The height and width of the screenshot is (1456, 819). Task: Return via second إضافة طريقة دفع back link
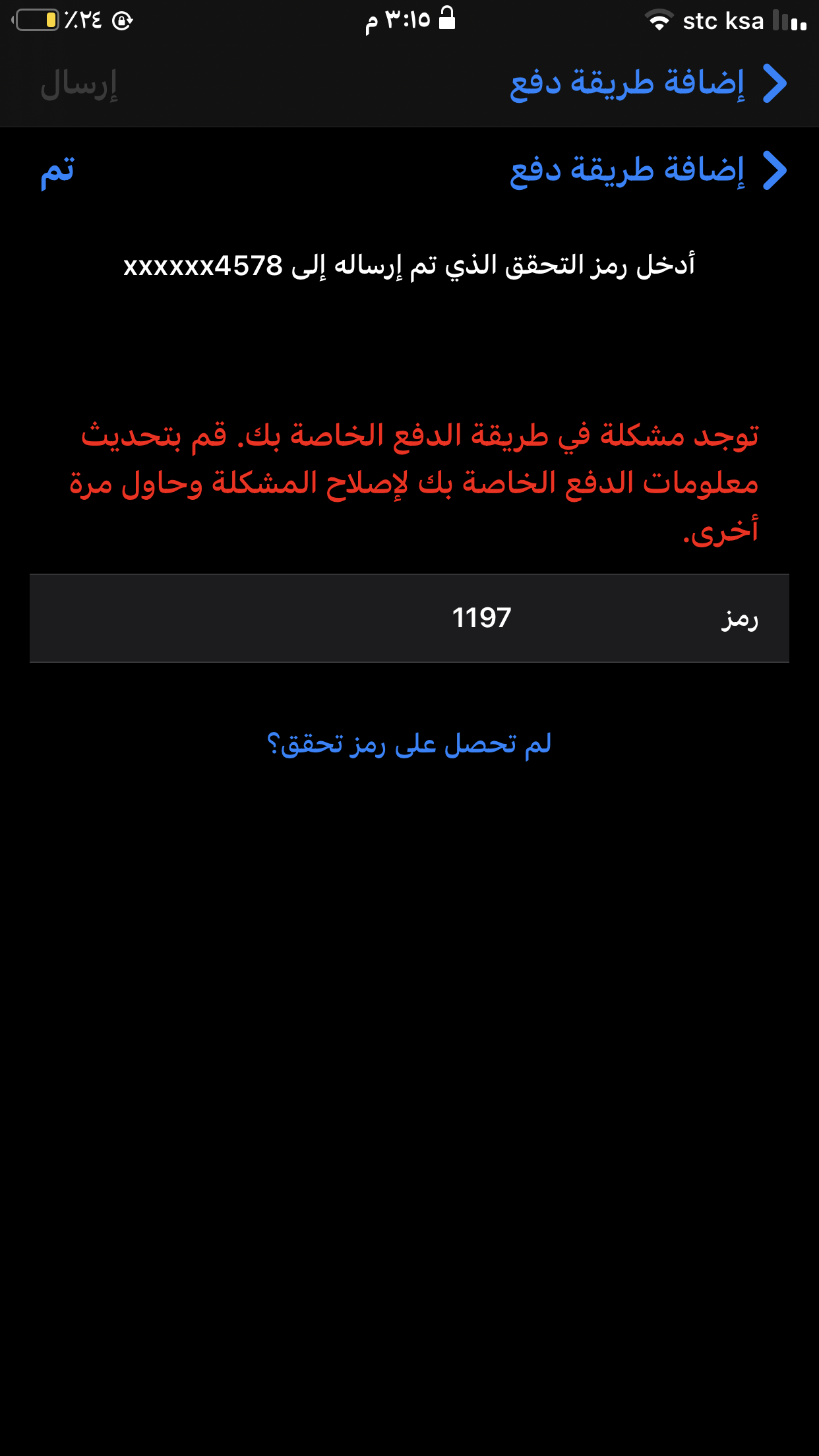pos(650,171)
